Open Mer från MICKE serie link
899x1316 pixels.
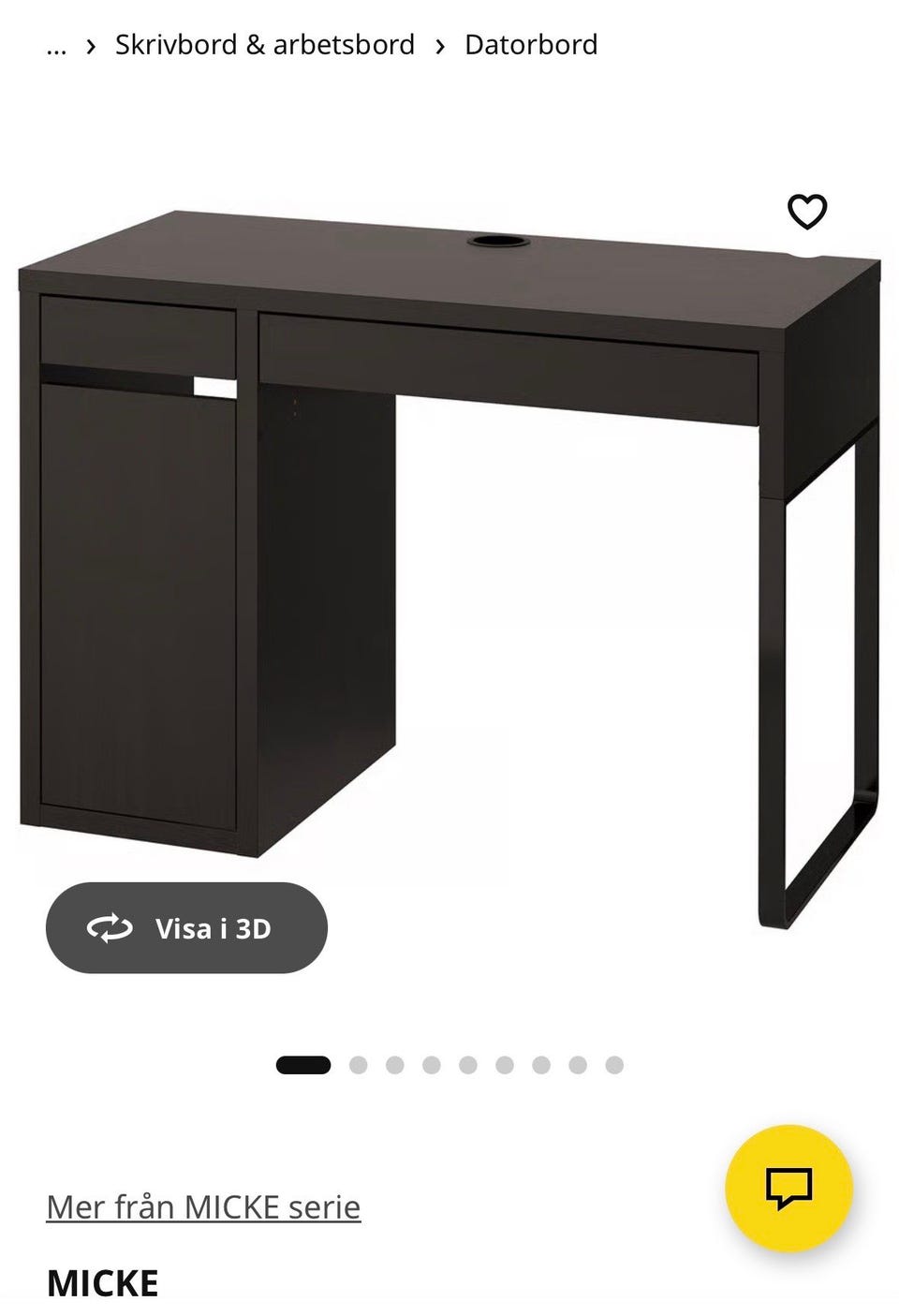pyautogui.click(x=203, y=1207)
